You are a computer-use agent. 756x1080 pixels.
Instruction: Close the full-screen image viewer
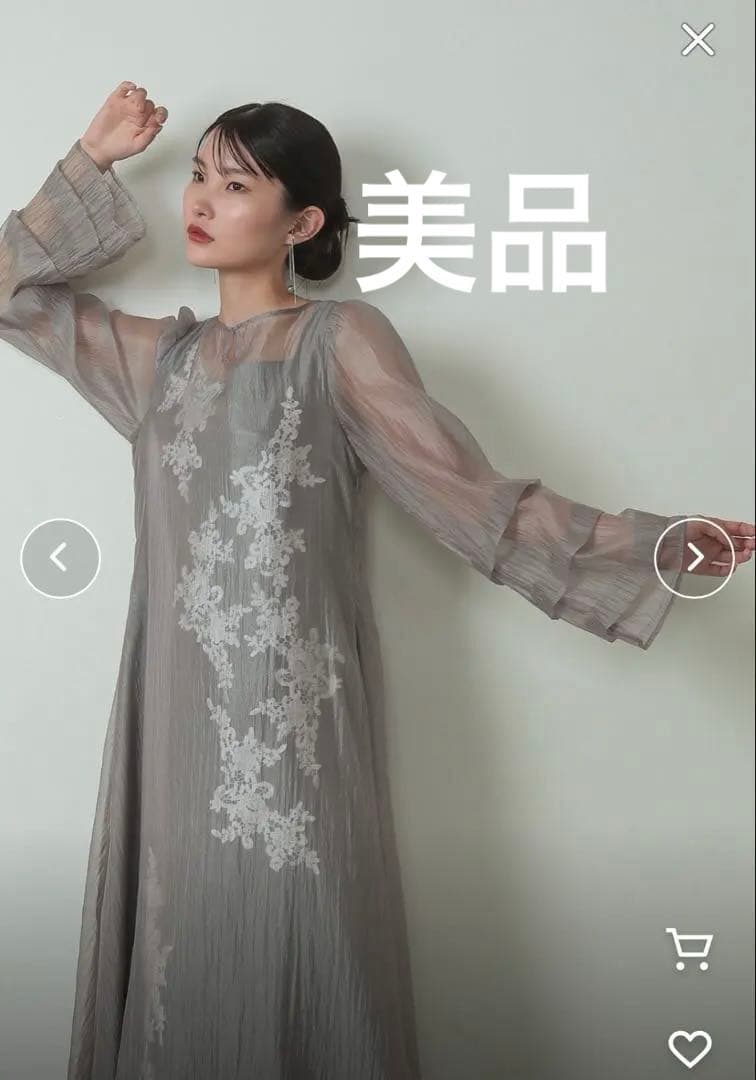pos(697,40)
